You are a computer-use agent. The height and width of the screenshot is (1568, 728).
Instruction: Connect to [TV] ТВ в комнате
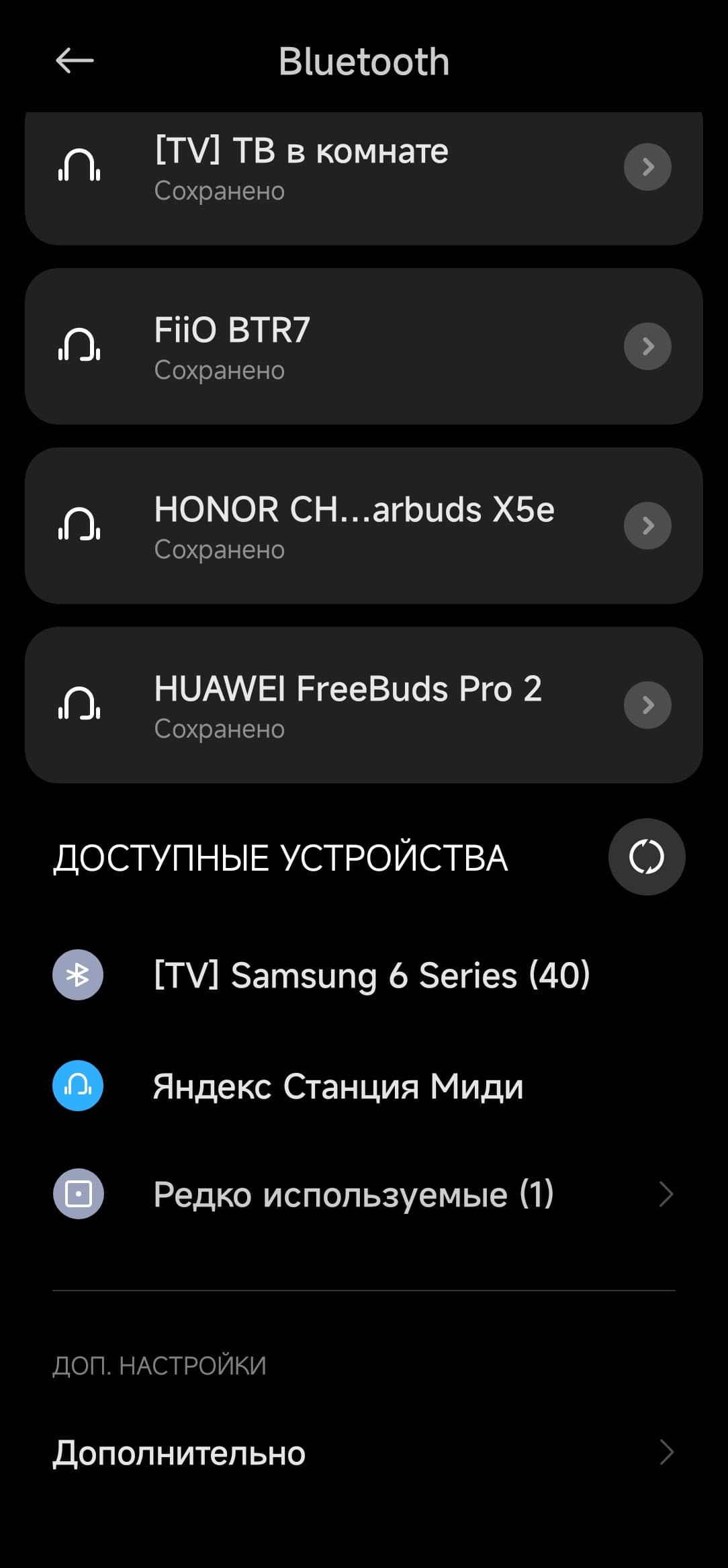click(301, 168)
